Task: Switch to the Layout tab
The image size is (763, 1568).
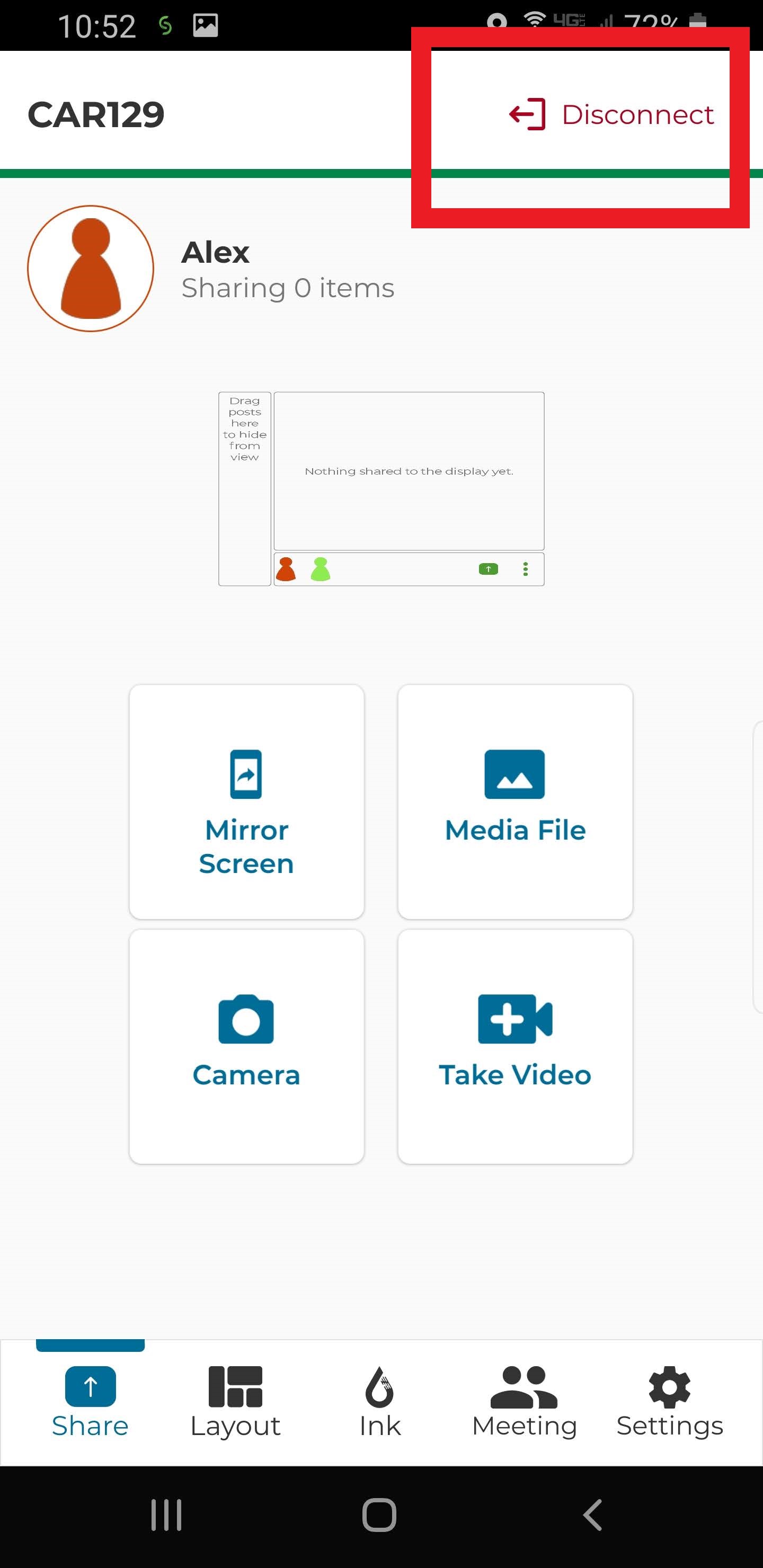Action: 235,1402
